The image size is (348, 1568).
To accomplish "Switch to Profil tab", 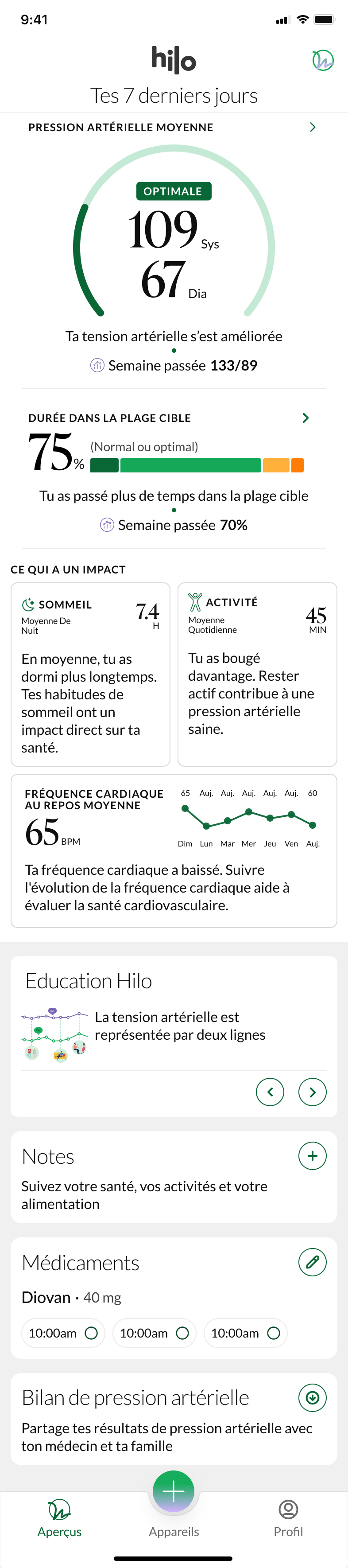I will (x=288, y=1518).
